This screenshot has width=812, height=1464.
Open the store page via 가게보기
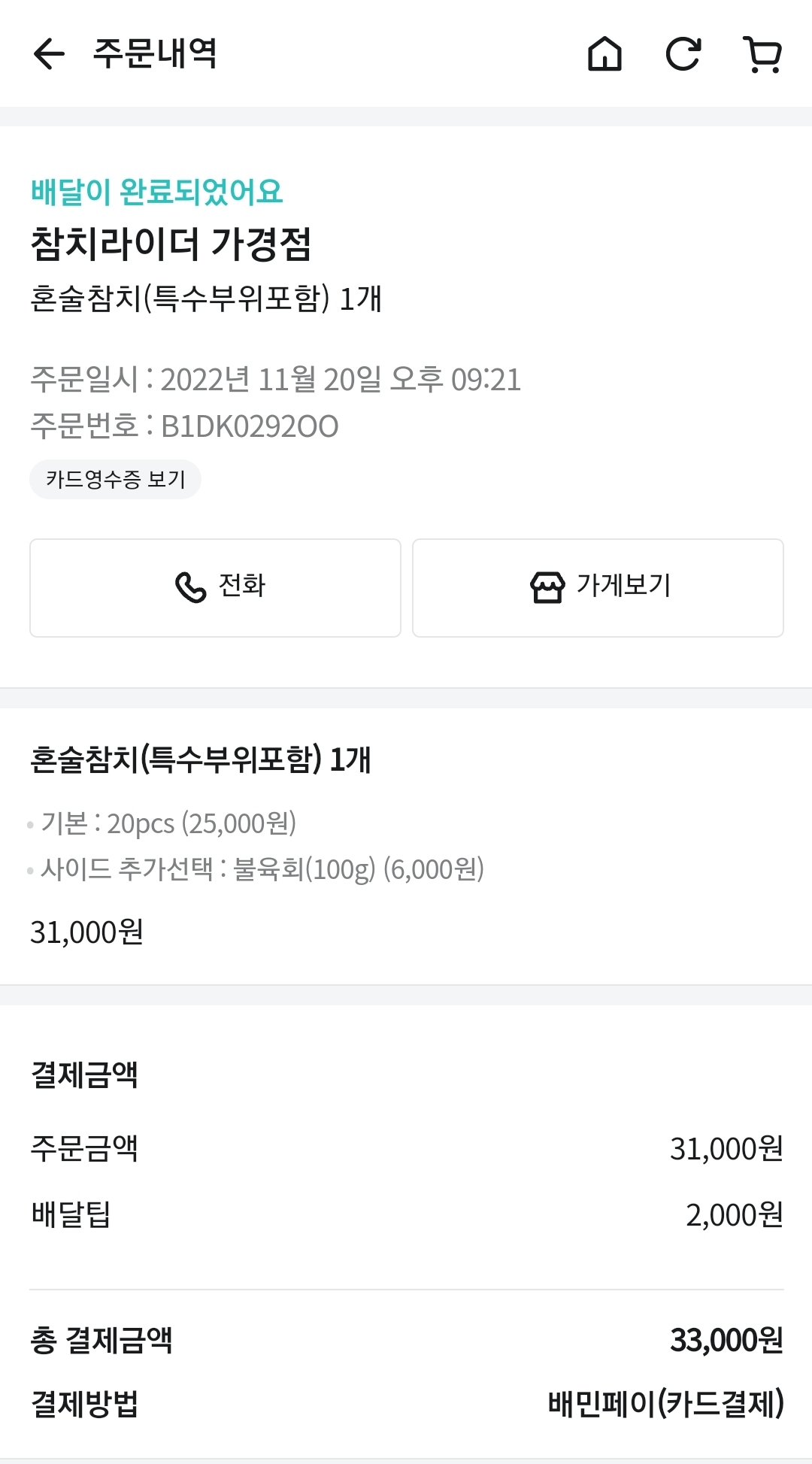598,587
